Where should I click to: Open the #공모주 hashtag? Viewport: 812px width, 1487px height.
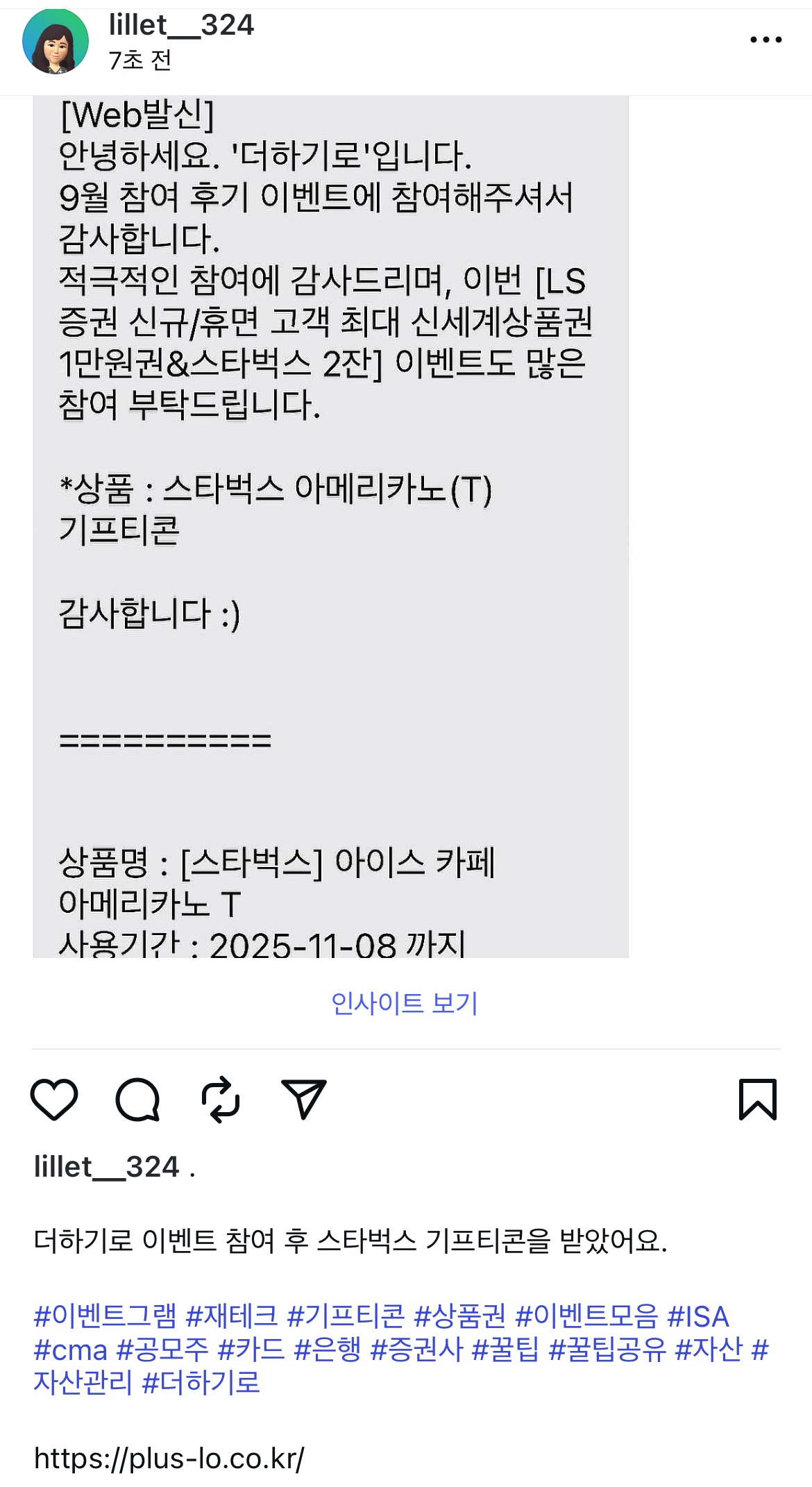click(x=162, y=1350)
